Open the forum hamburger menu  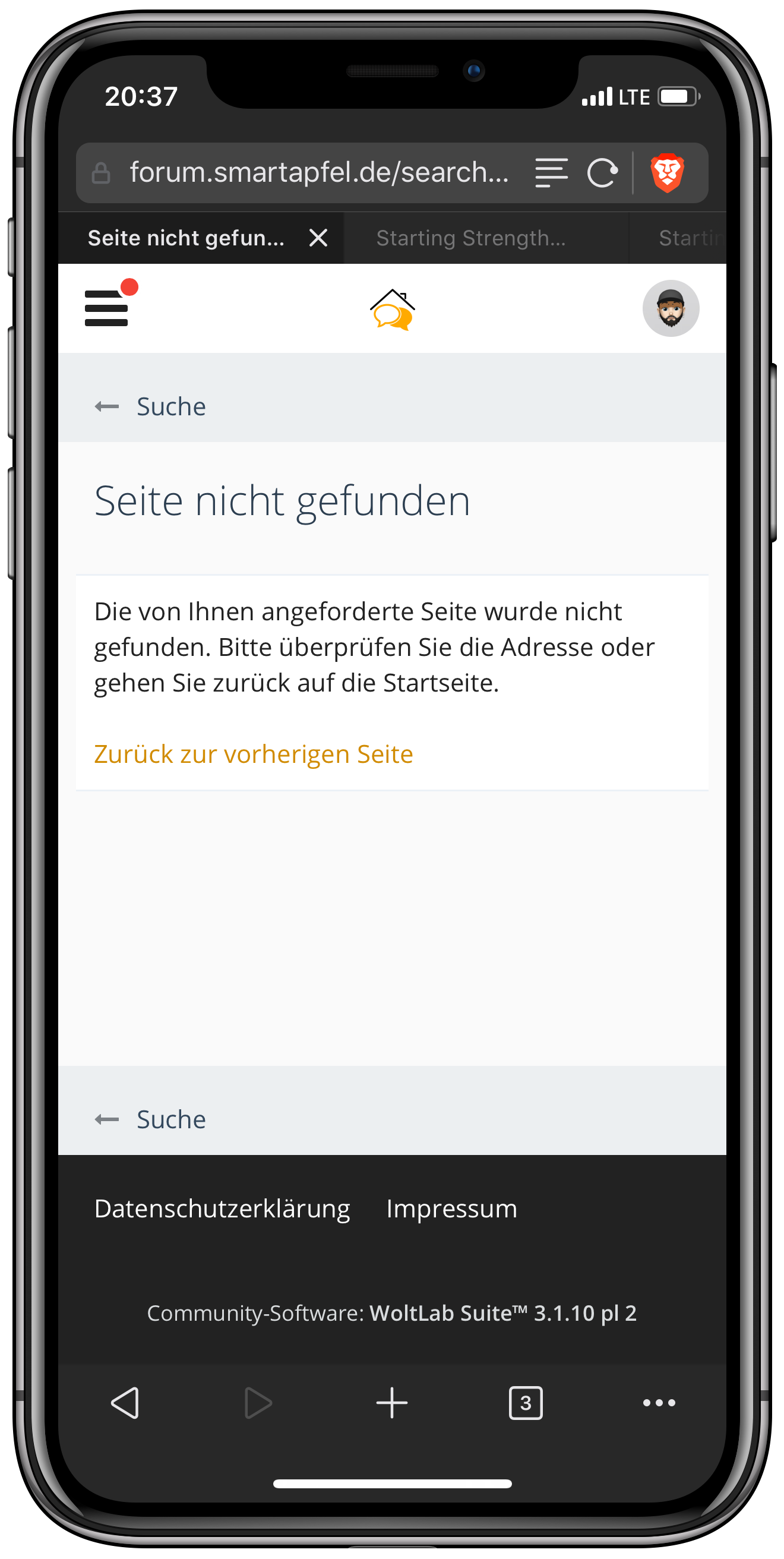coord(106,308)
